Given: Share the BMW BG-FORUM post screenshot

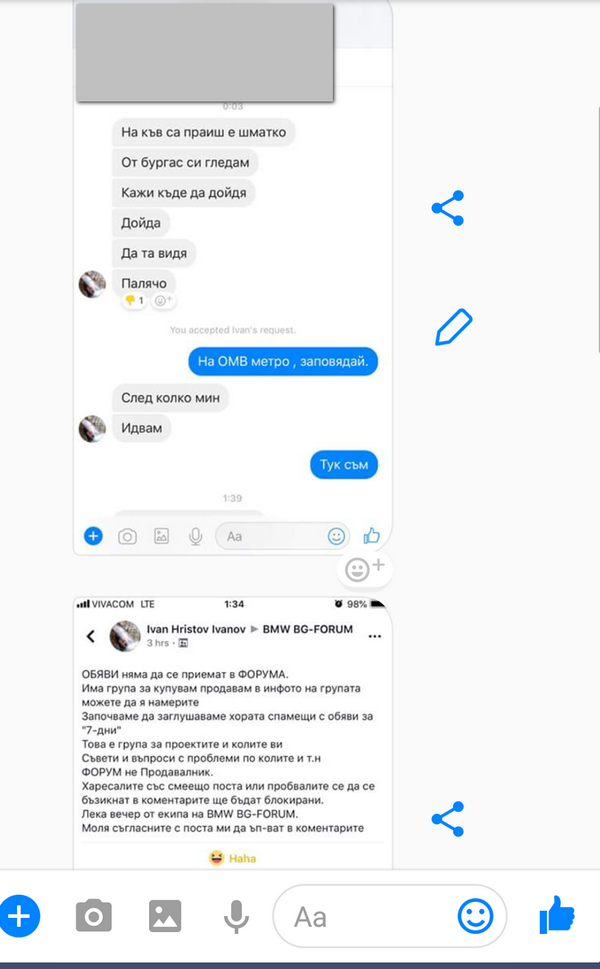Looking at the screenshot, I should click(x=447, y=819).
